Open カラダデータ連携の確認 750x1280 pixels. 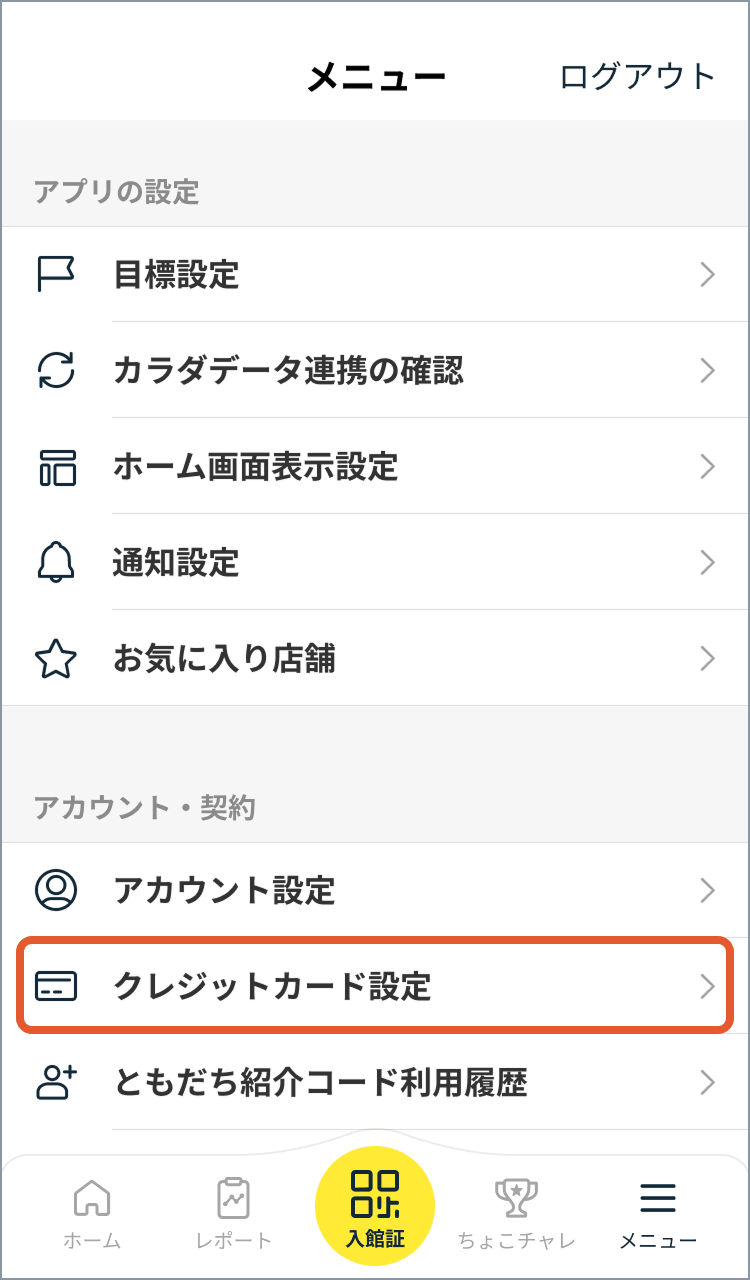coord(375,370)
